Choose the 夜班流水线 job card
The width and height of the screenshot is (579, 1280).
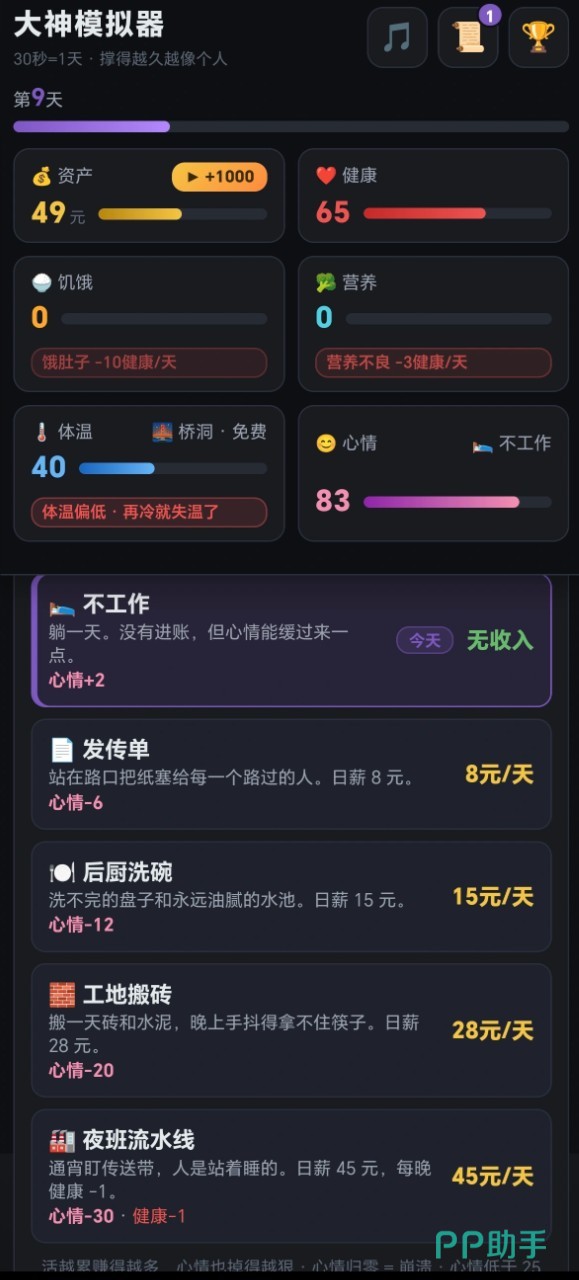[291, 1176]
